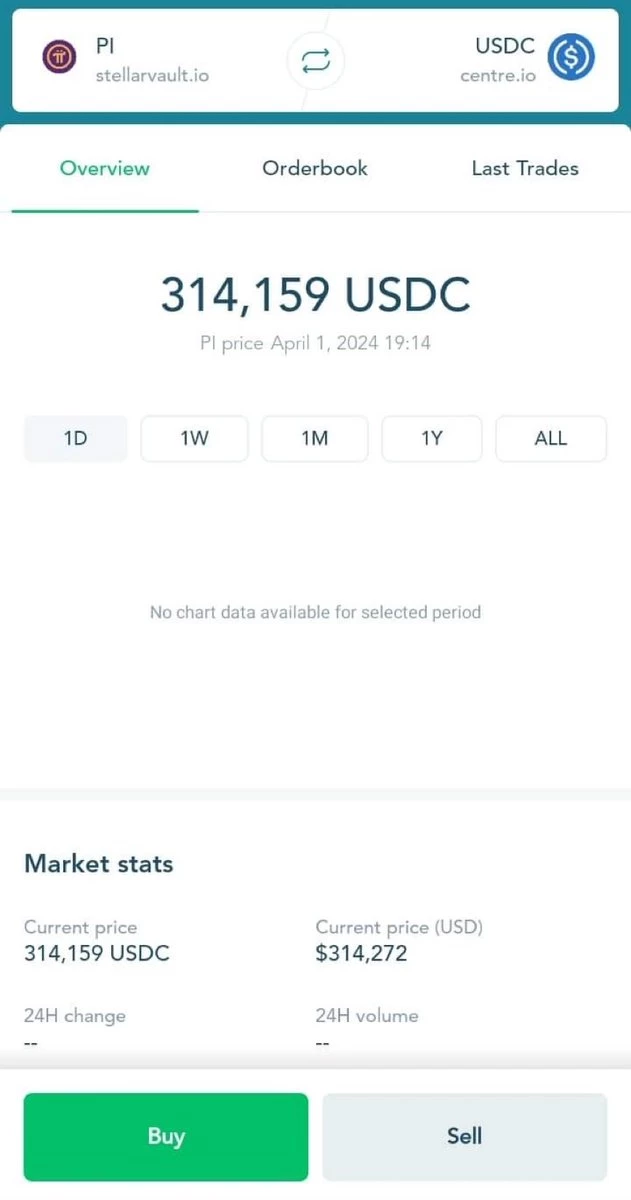Switch to the Orderbook tab
This screenshot has height=1200, width=631.
pyautogui.click(x=315, y=168)
